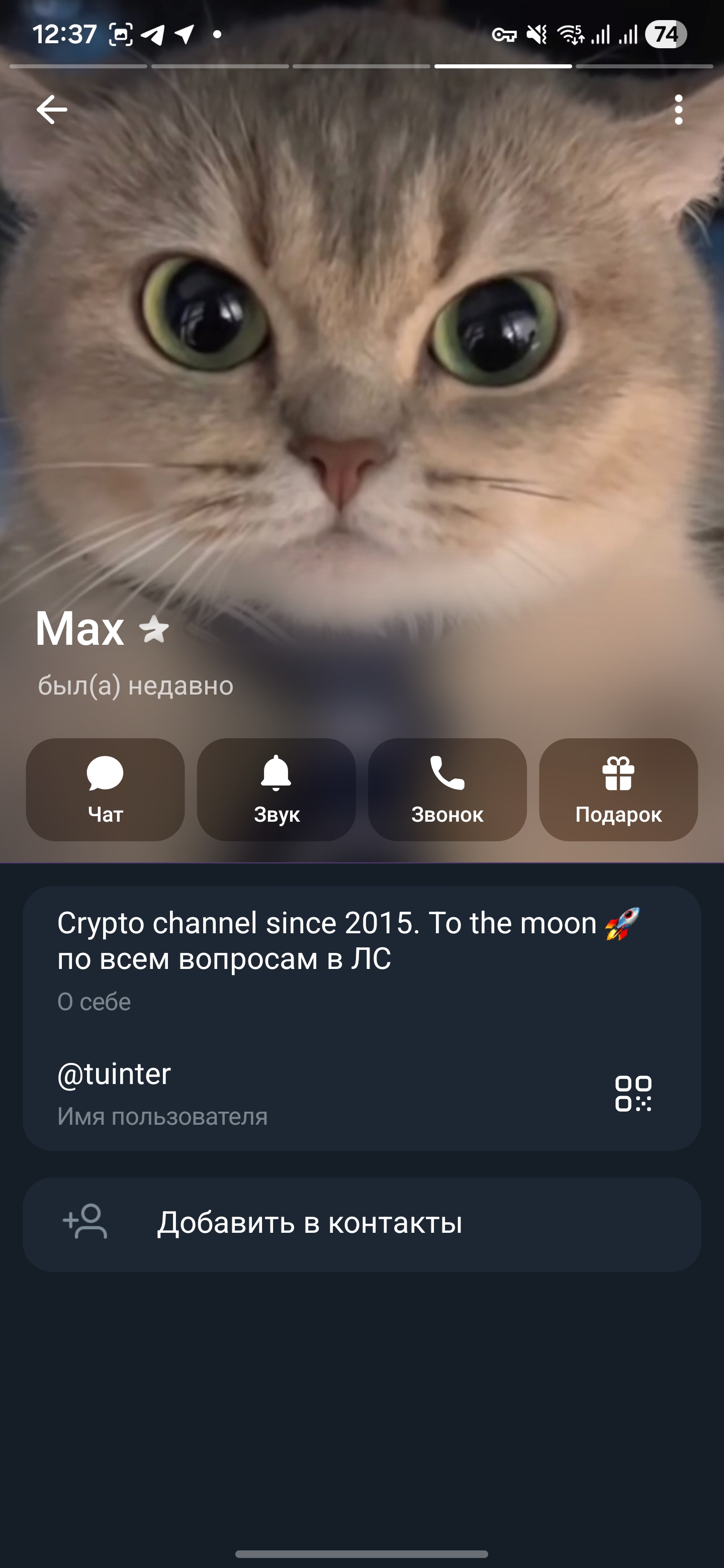The image size is (724, 1568).
Task: Tap the battery indicator showing 74
Action: coord(666,35)
